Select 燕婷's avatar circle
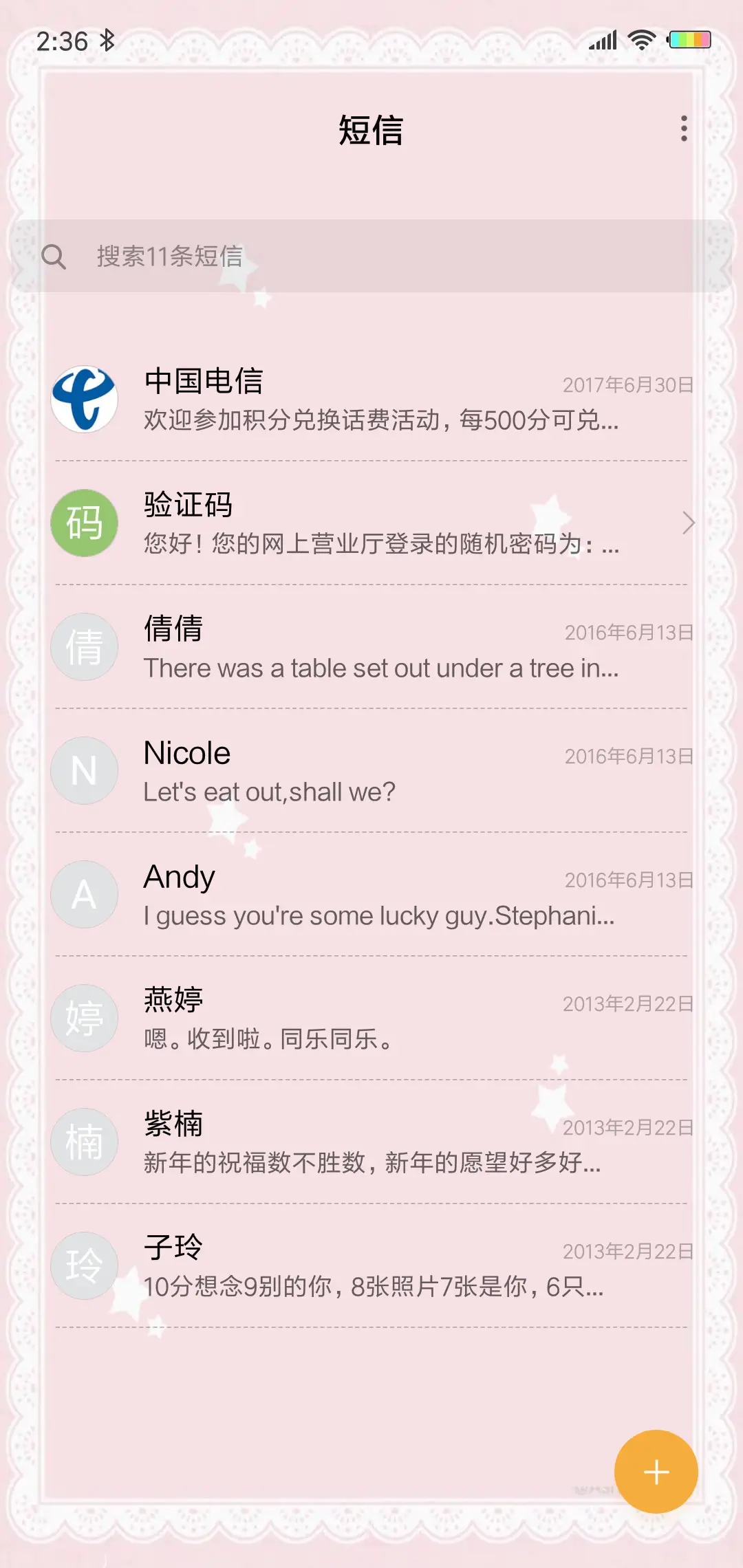The image size is (743, 1568). 84,1018
